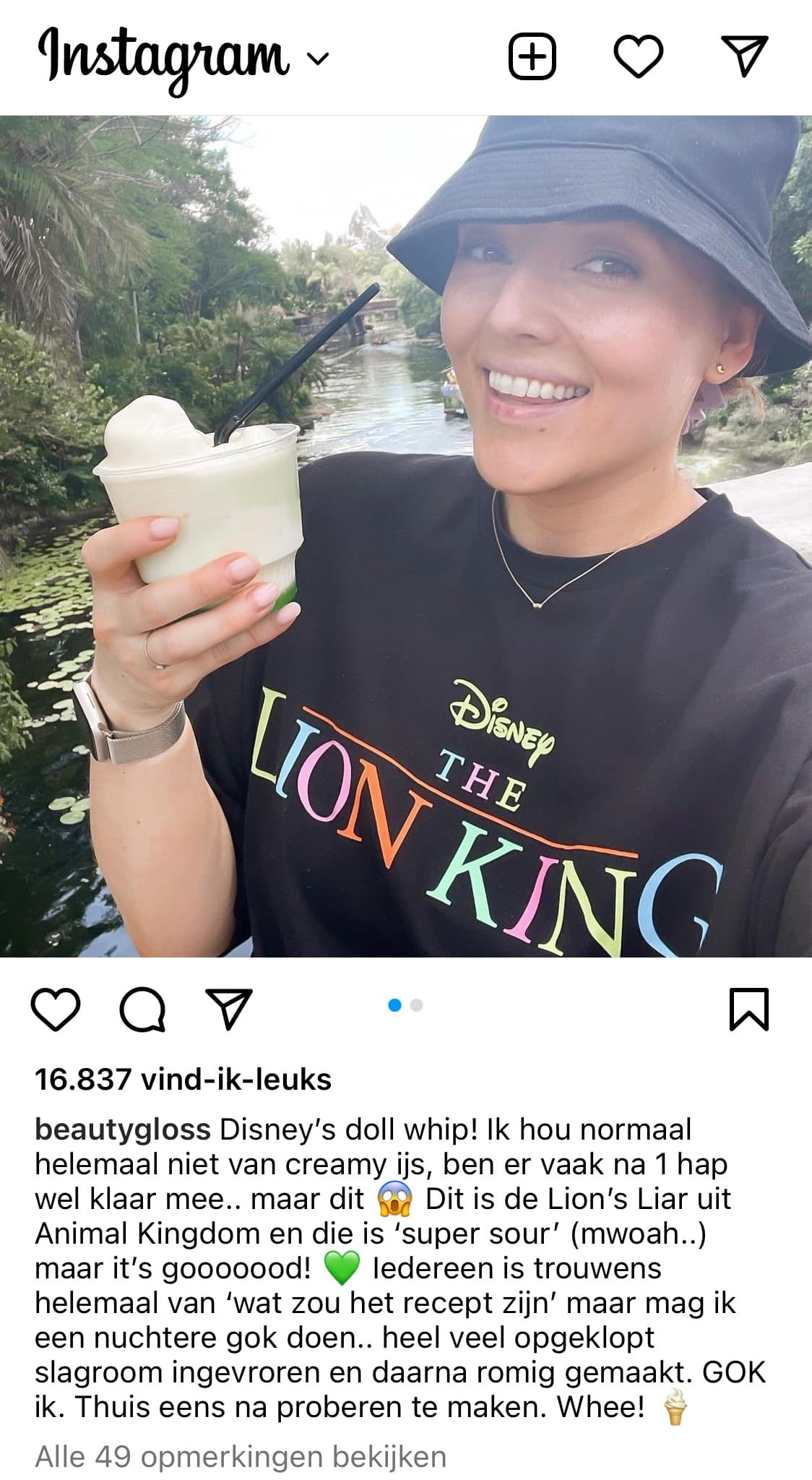
Task: Open the beautygloss profile from caption
Action: (x=123, y=1130)
